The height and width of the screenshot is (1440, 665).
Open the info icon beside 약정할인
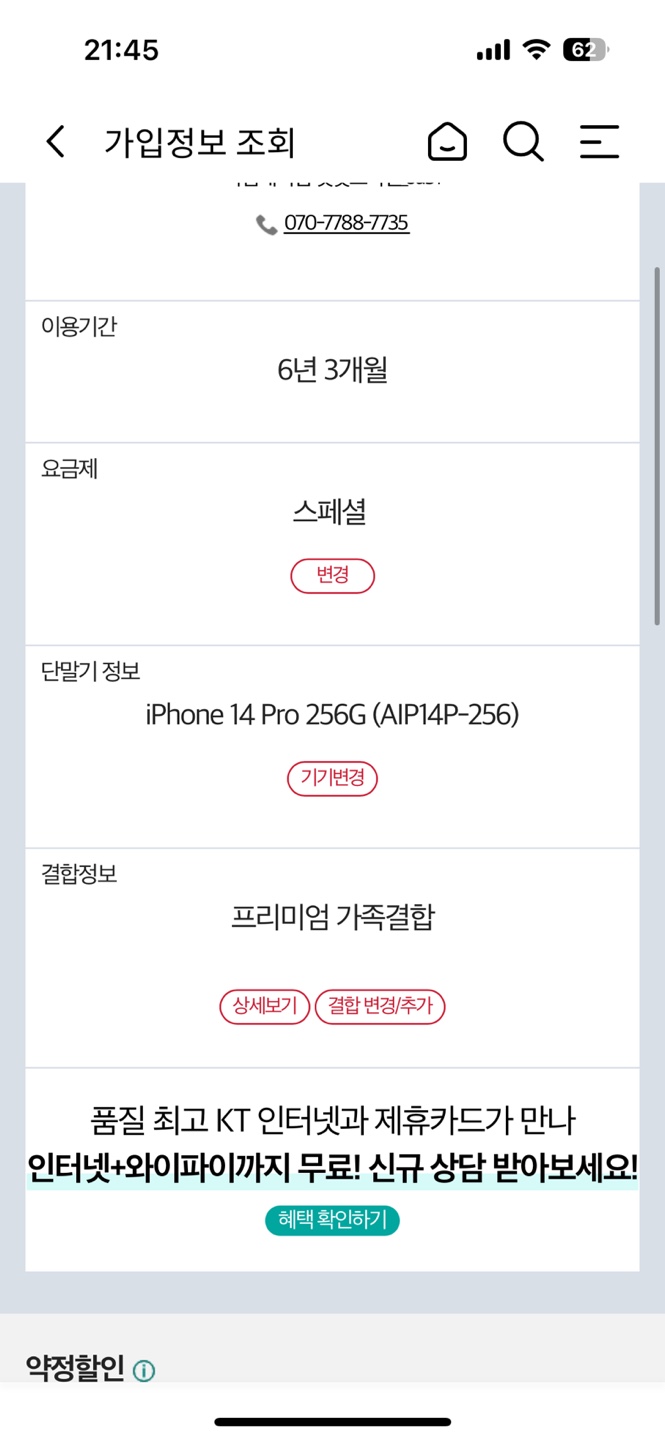pos(144,1371)
